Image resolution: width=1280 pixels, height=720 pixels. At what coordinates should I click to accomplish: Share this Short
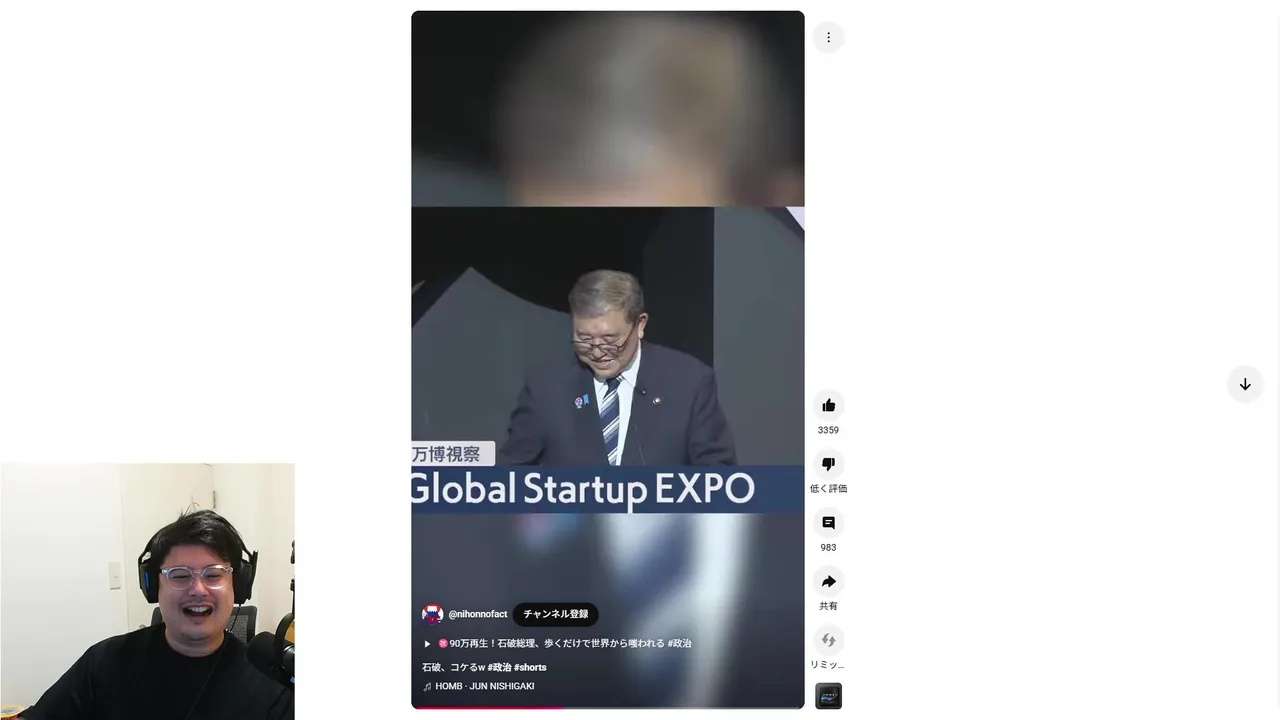[x=828, y=582]
